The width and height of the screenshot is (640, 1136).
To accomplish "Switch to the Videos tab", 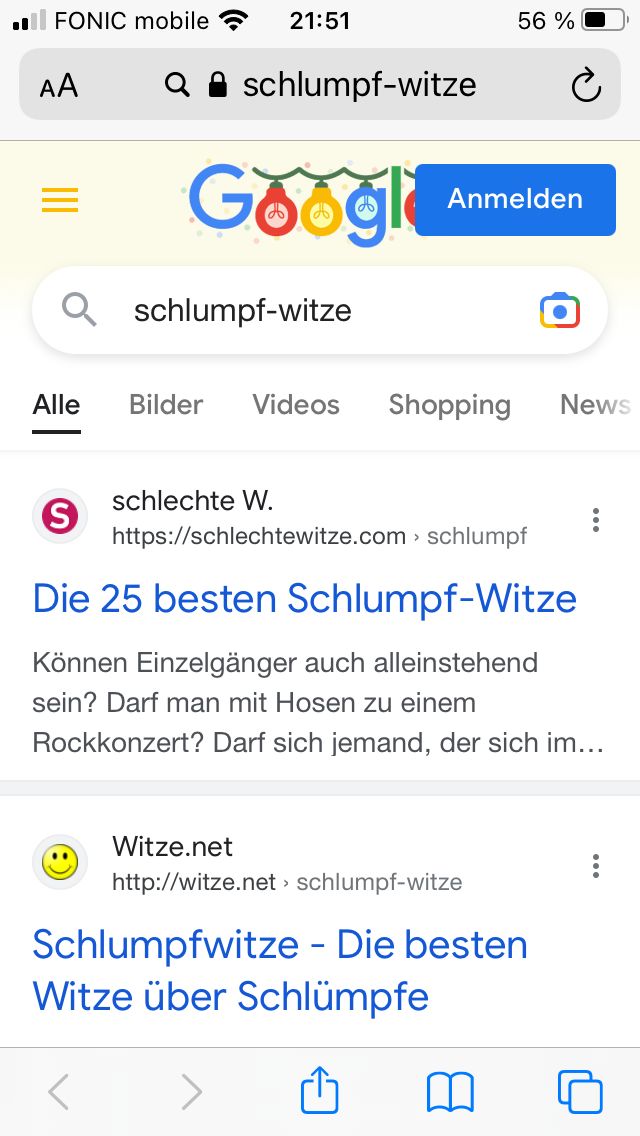I will pyautogui.click(x=296, y=405).
